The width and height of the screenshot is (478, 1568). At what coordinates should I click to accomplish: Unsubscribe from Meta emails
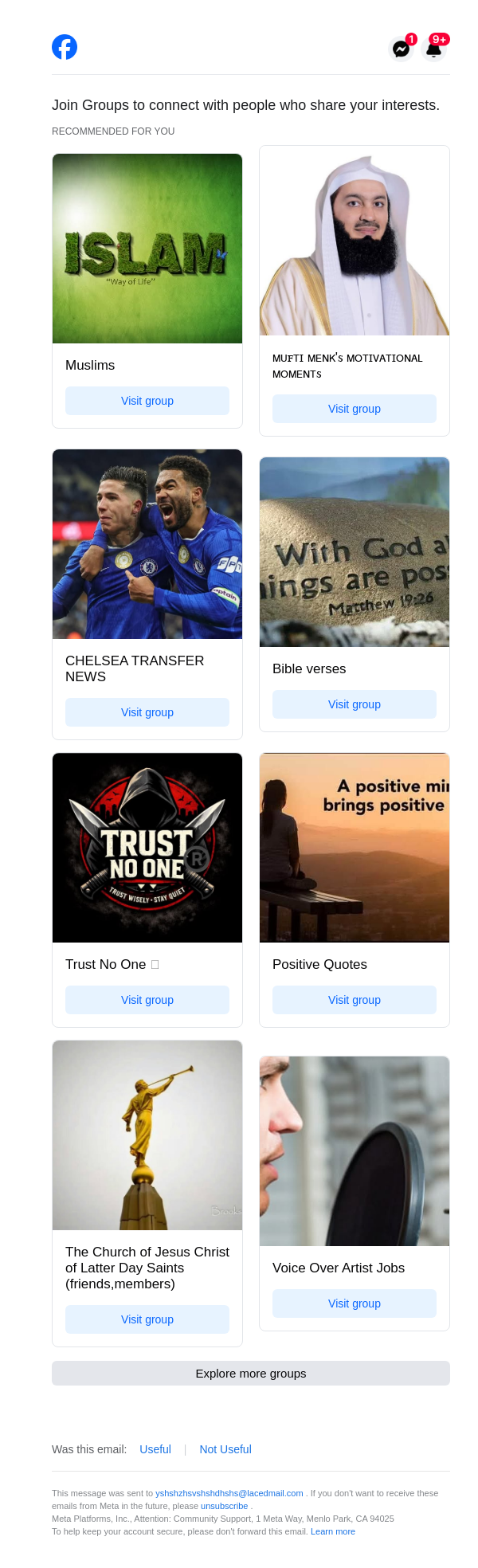[x=224, y=1506]
